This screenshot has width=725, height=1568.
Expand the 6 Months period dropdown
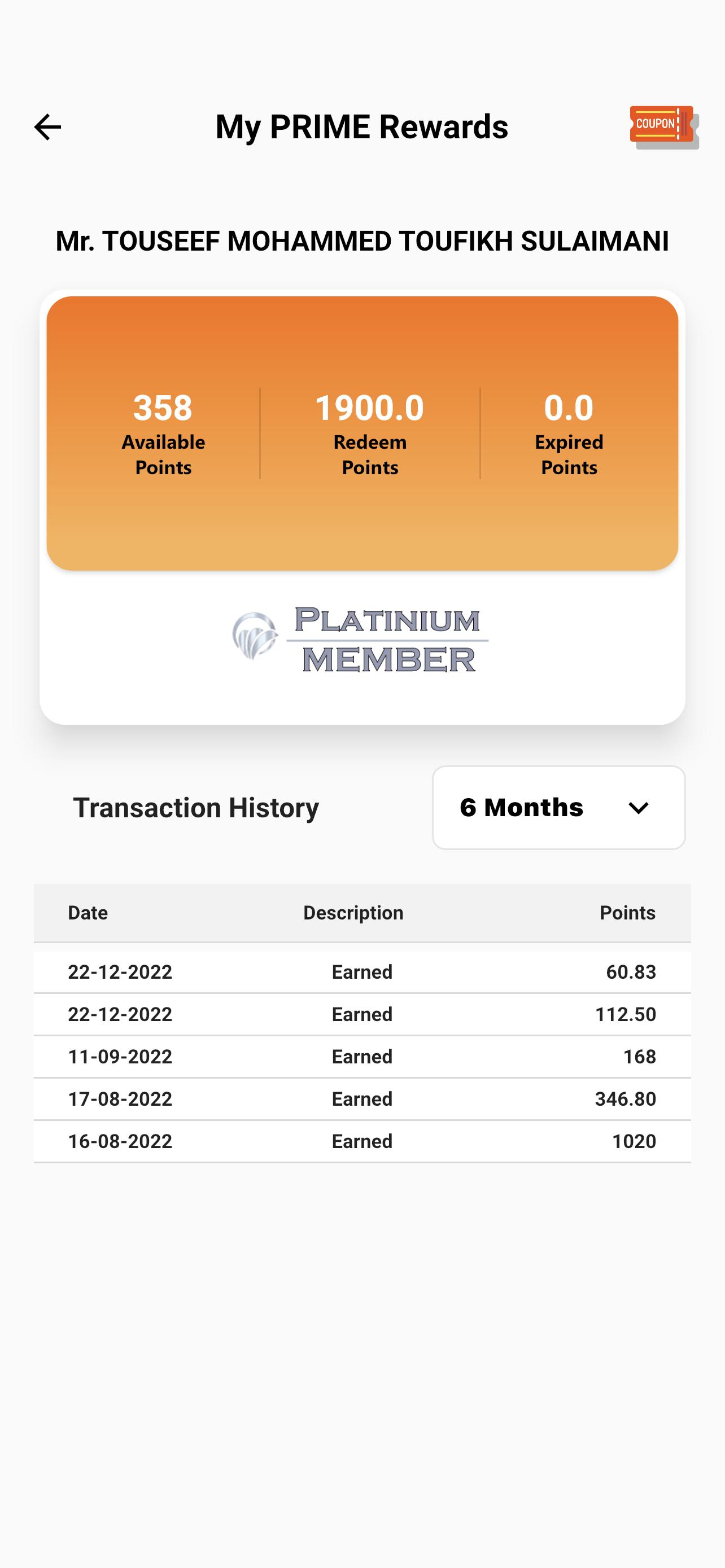(558, 807)
